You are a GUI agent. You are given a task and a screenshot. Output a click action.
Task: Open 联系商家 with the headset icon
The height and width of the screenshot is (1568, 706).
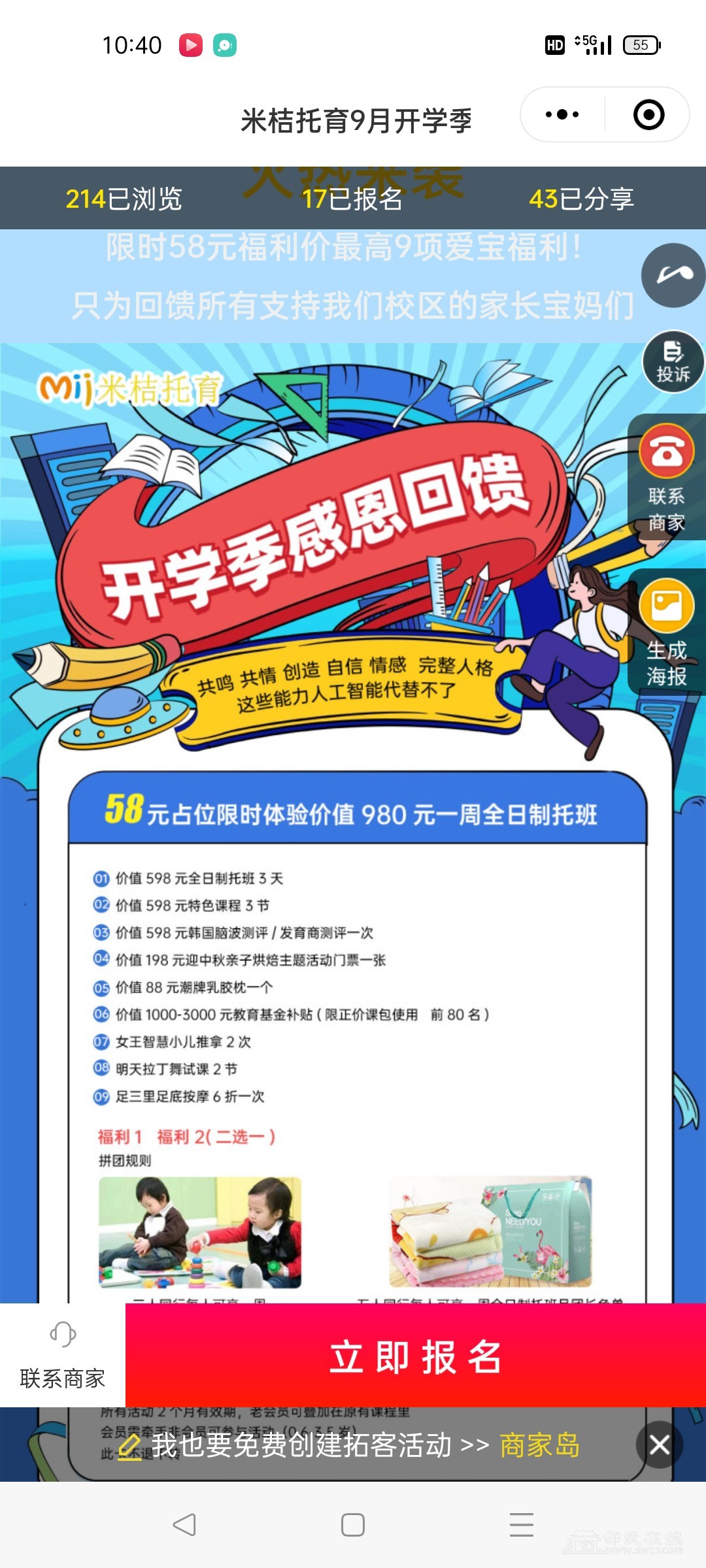(63, 1355)
